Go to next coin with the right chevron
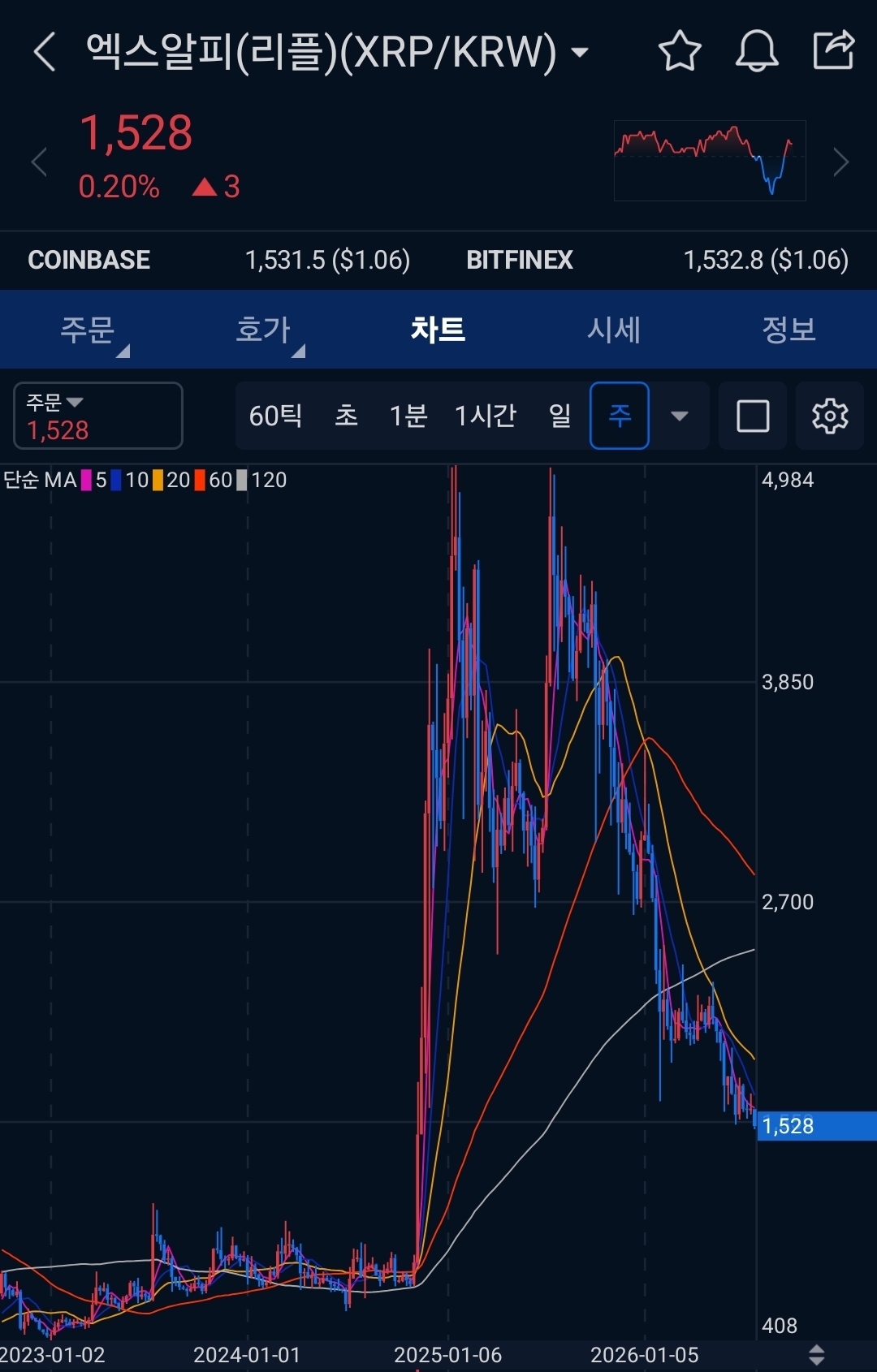 841,162
